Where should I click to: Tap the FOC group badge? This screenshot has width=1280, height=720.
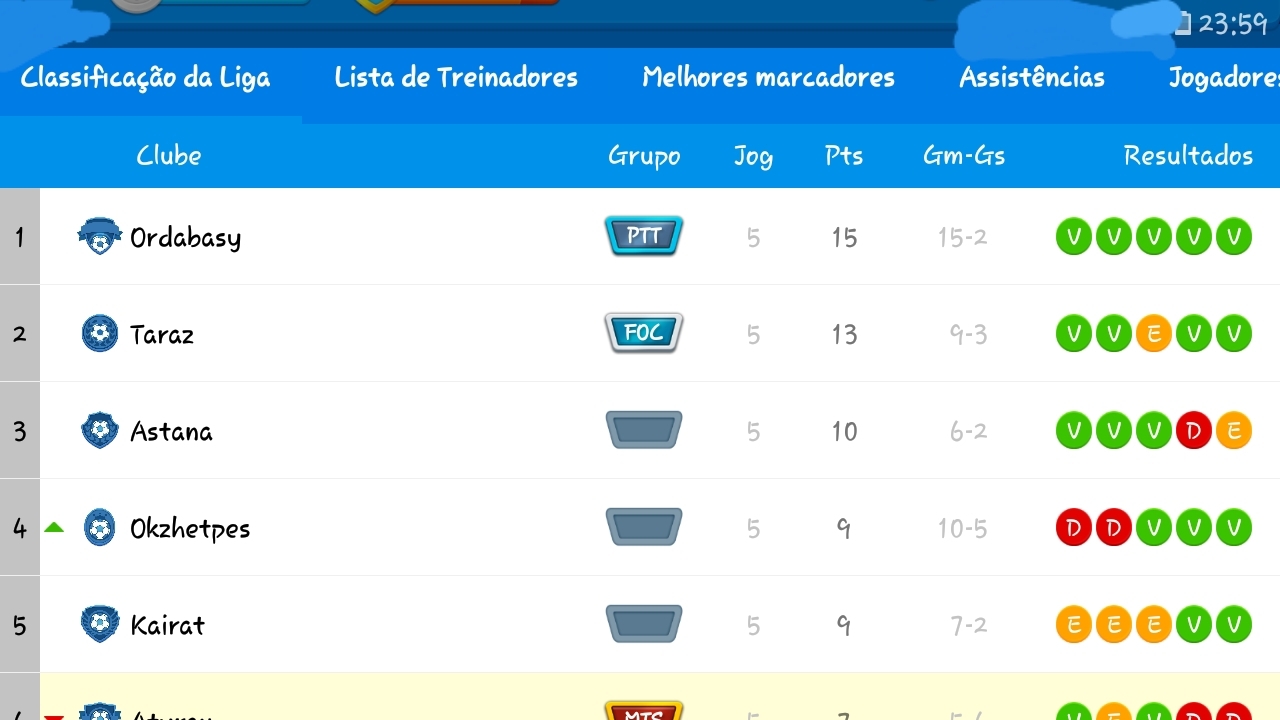[644, 333]
